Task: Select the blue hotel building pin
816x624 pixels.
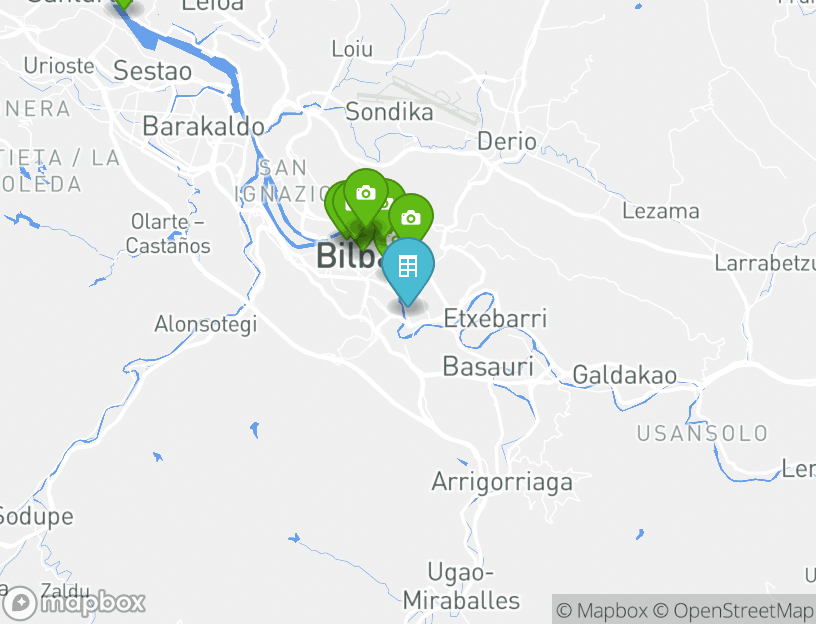Action: [x=408, y=267]
